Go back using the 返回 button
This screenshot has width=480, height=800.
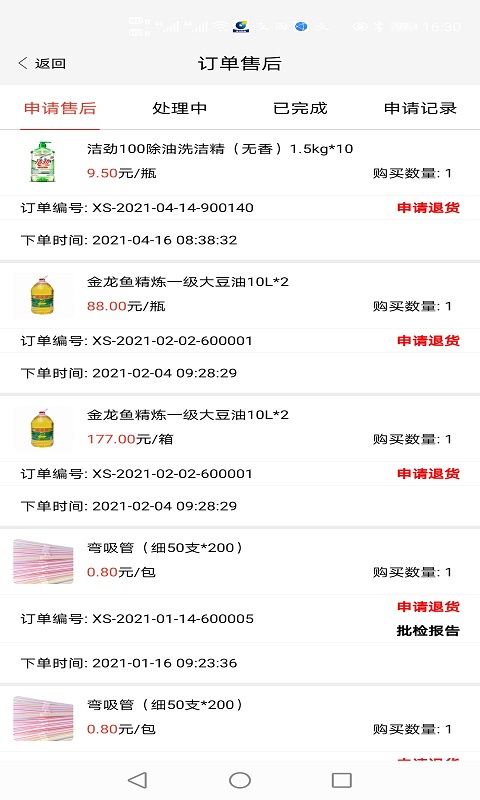click(42, 63)
